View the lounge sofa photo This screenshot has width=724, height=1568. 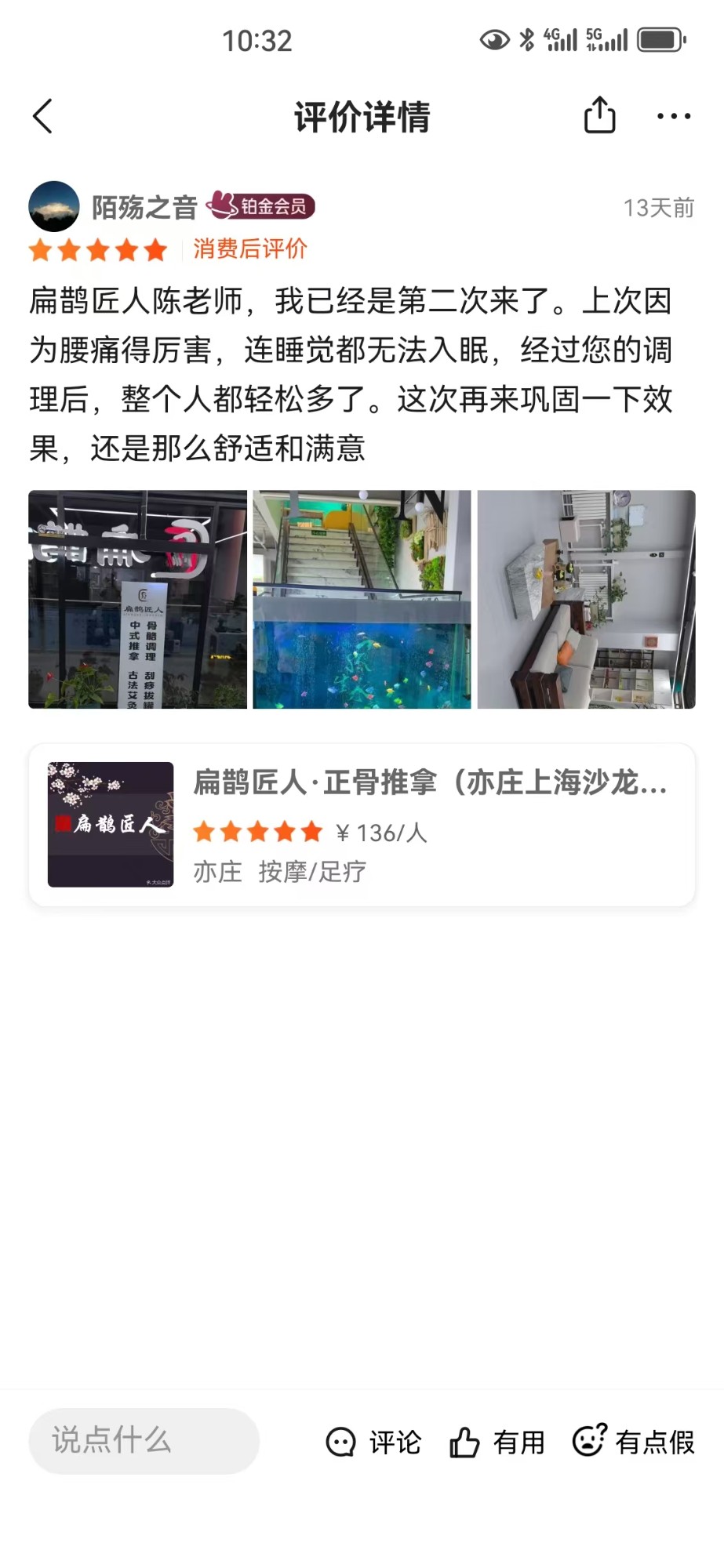tap(586, 600)
